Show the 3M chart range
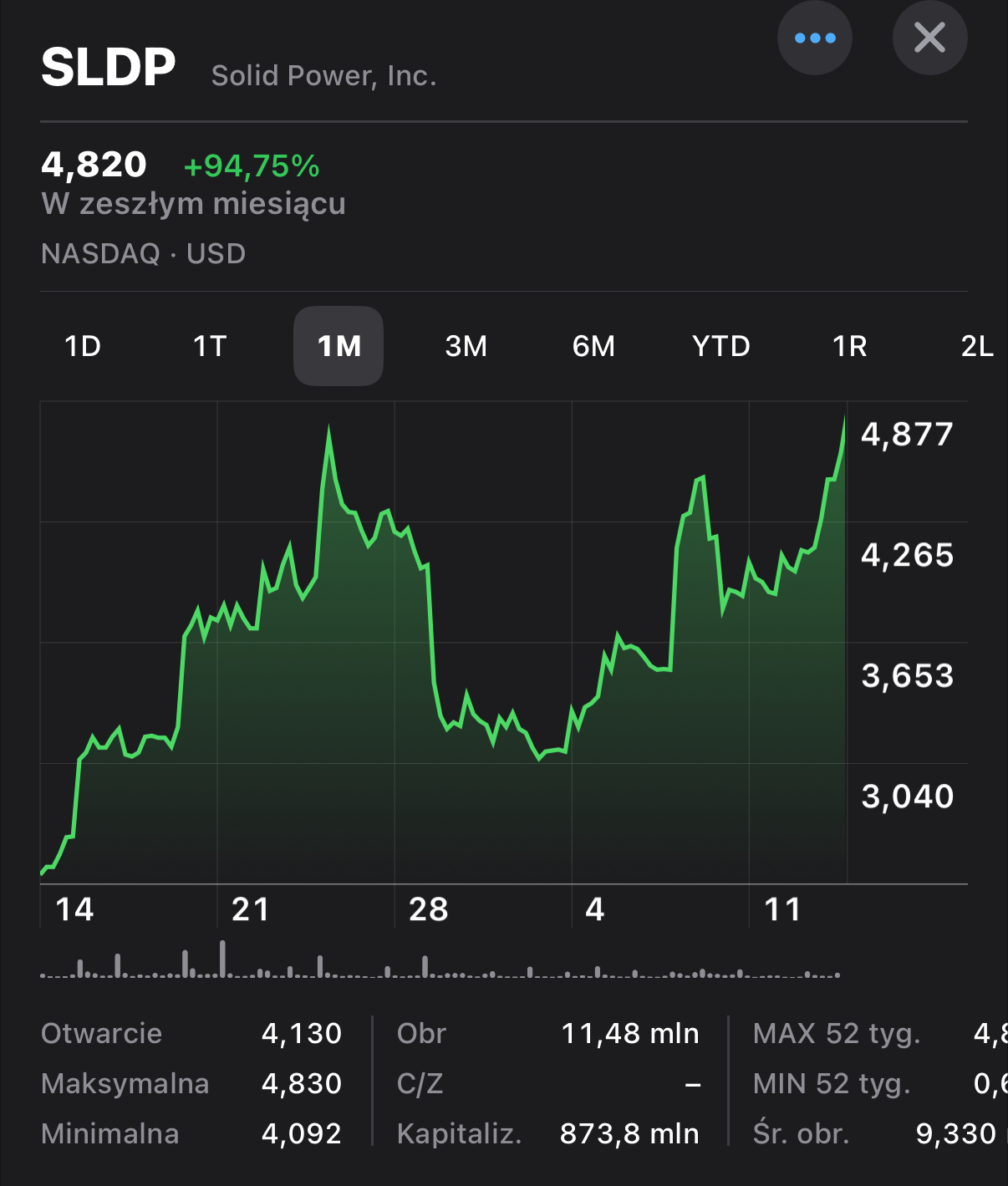 (x=466, y=346)
